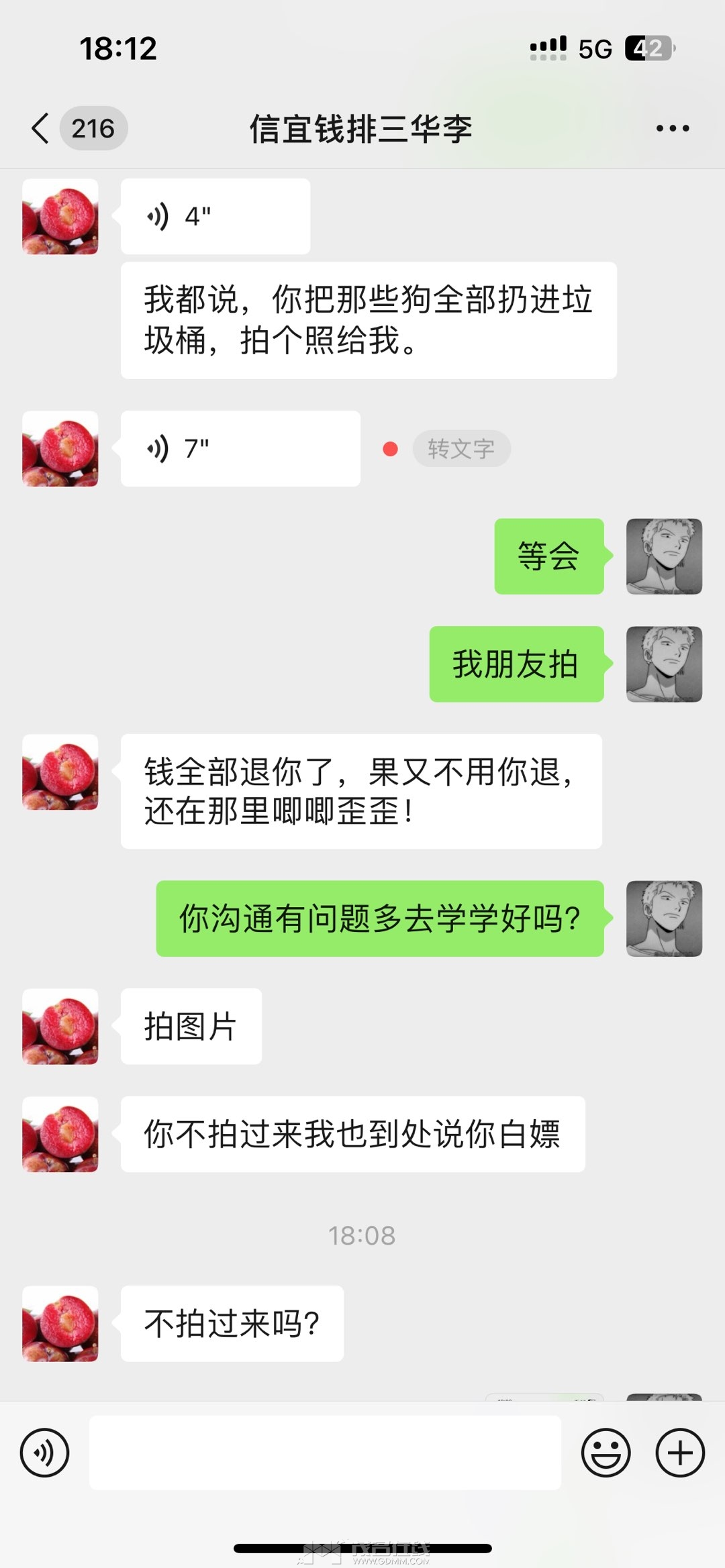The width and height of the screenshot is (725, 1568).
Task: Open the plus attachments menu
Action: [x=679, y=1453]
